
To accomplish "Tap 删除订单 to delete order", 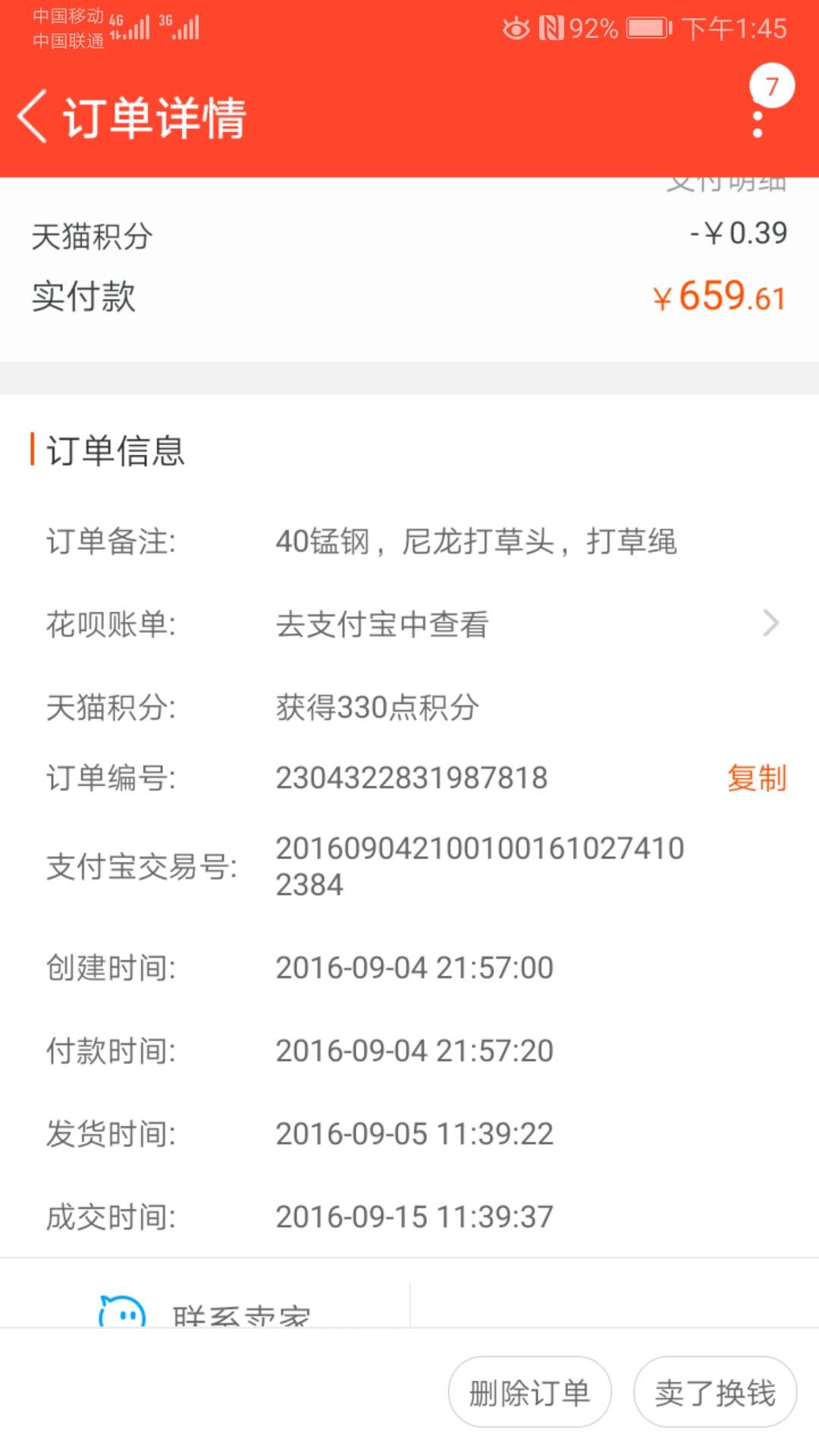I will 529,1392.
